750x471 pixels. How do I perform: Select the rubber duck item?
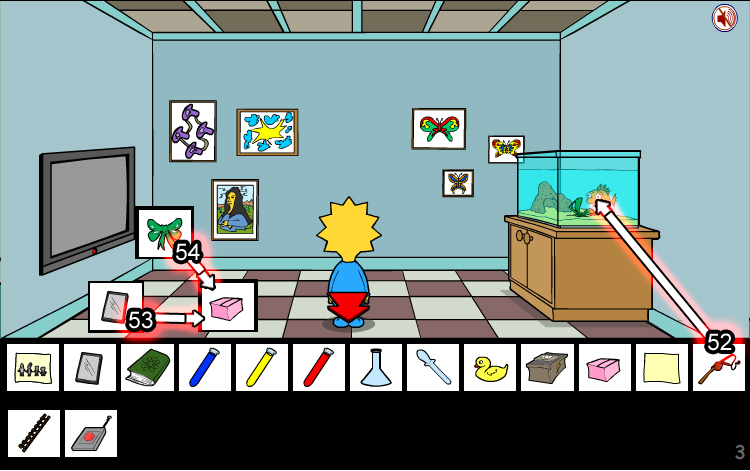coord(490,368)
